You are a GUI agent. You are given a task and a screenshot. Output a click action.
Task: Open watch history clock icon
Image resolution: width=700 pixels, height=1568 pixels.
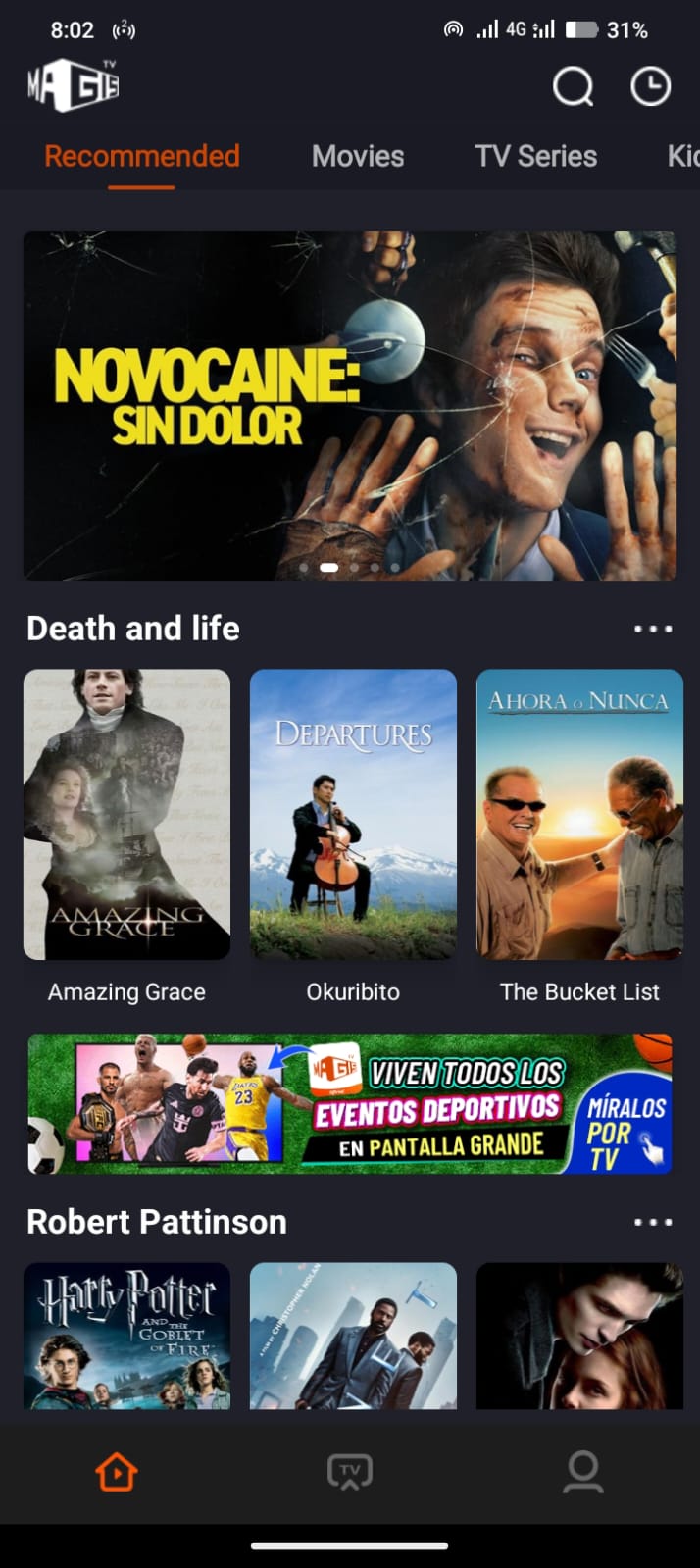click(x=650, y=86)
